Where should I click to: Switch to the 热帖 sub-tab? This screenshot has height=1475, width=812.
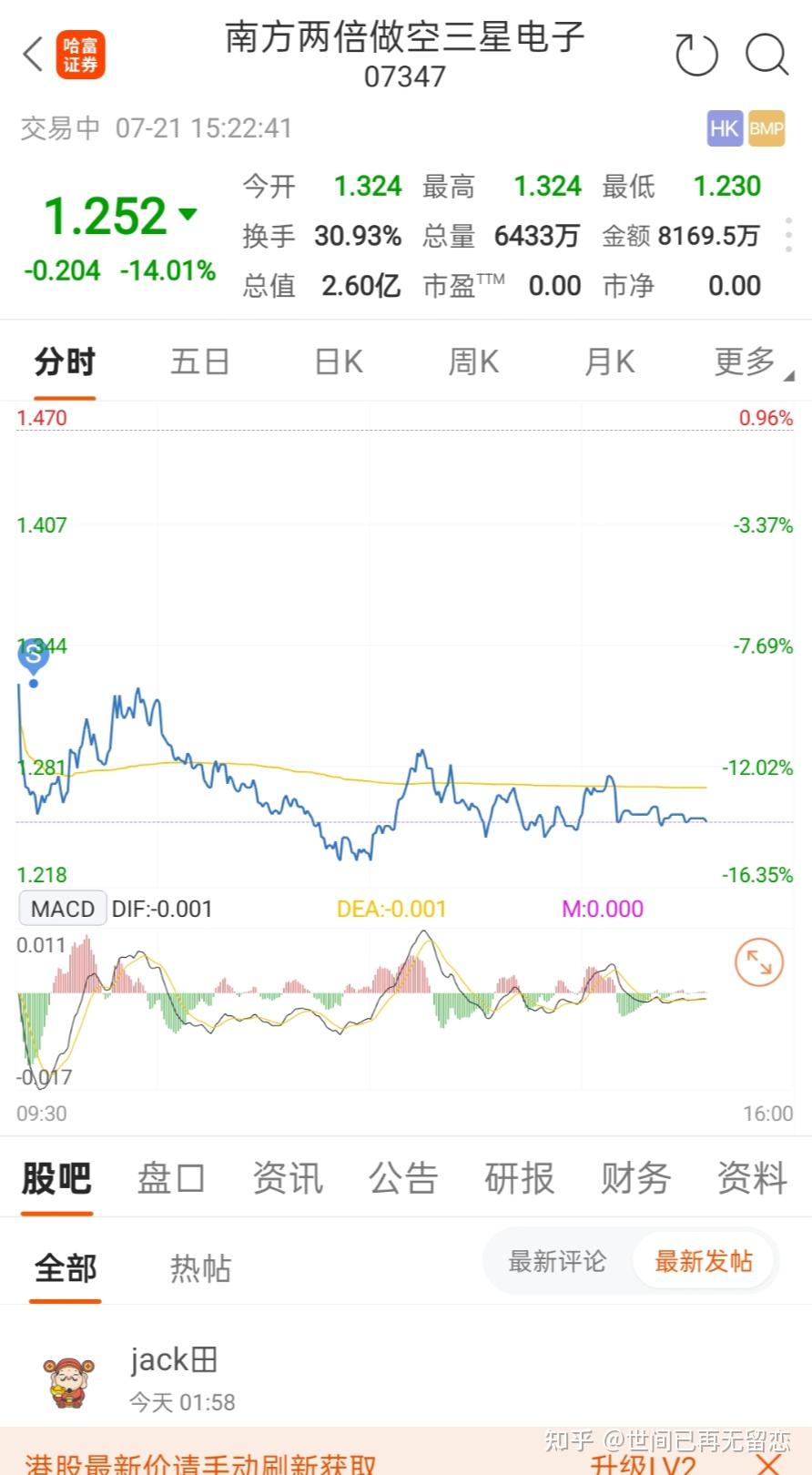pos(200,1267)
